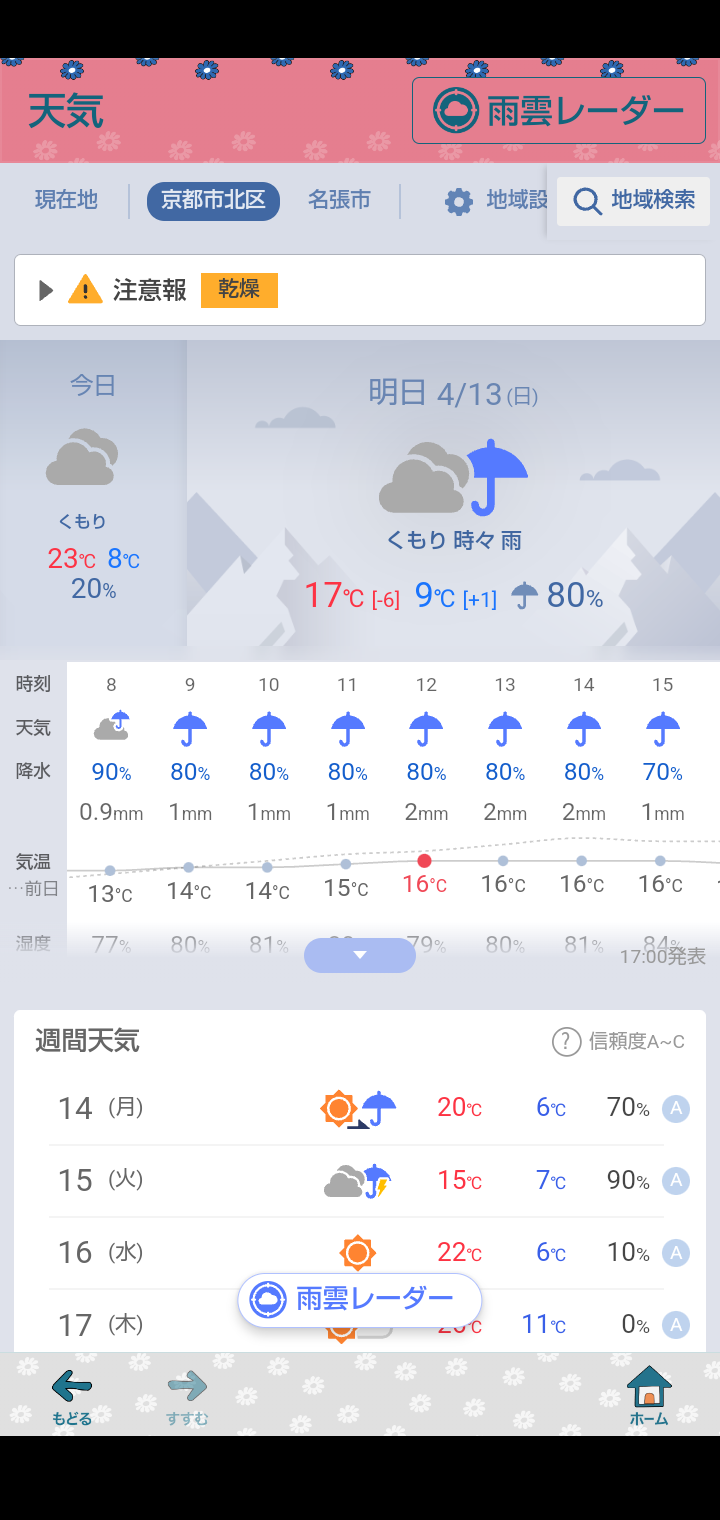Open 雨雲レーダー button in the header
Viewport: 720px width, 1520px height.
point(559,111)
